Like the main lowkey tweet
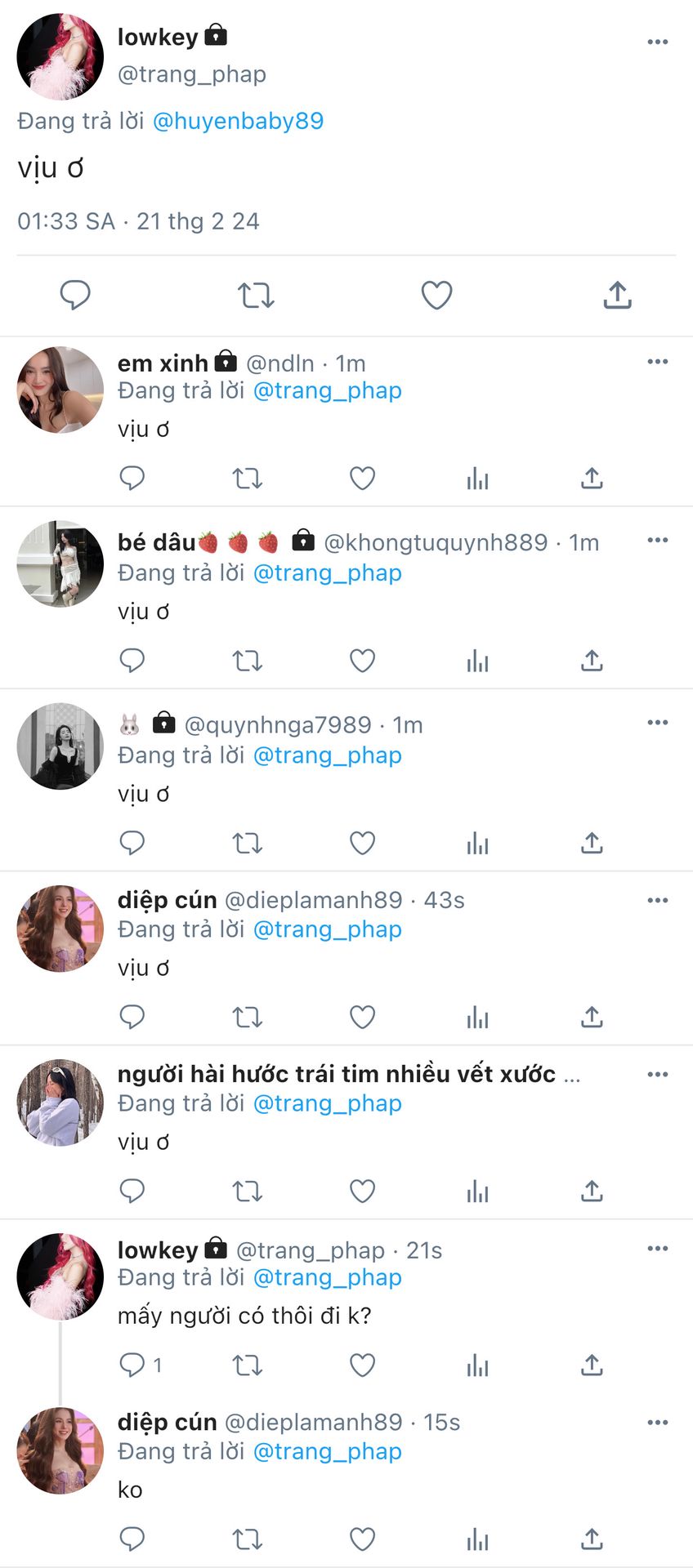 436,295
